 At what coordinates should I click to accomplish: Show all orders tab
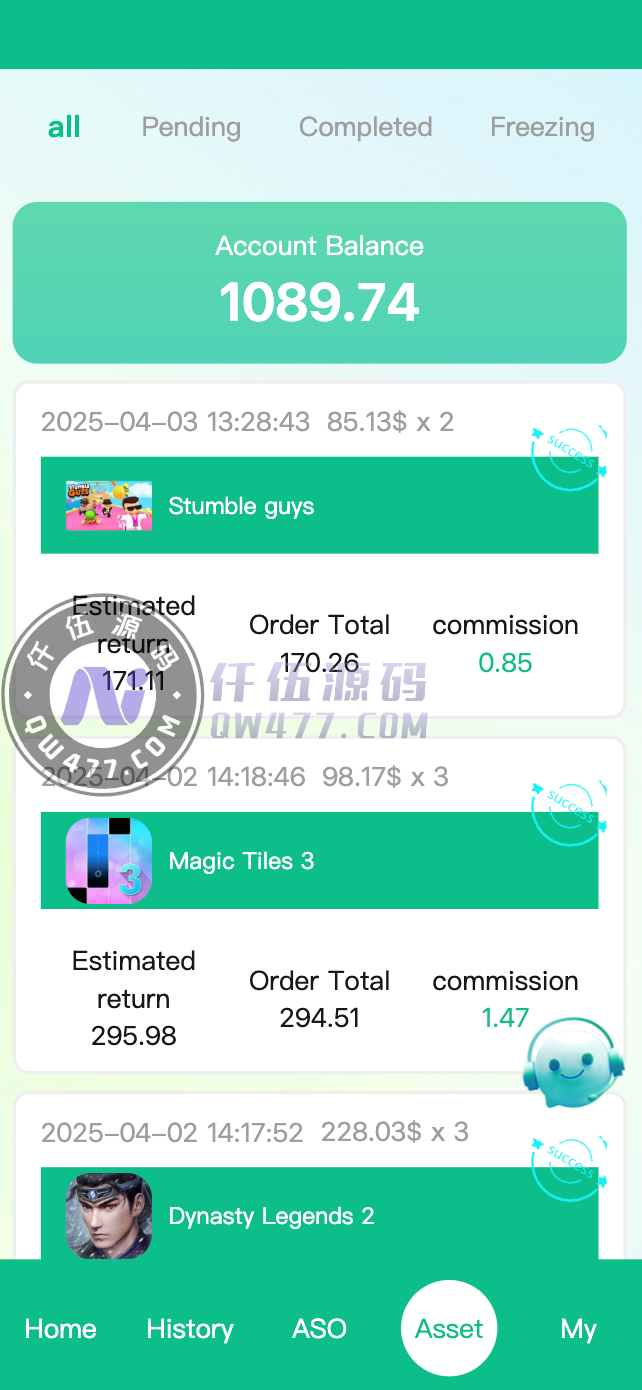point(64,127)
